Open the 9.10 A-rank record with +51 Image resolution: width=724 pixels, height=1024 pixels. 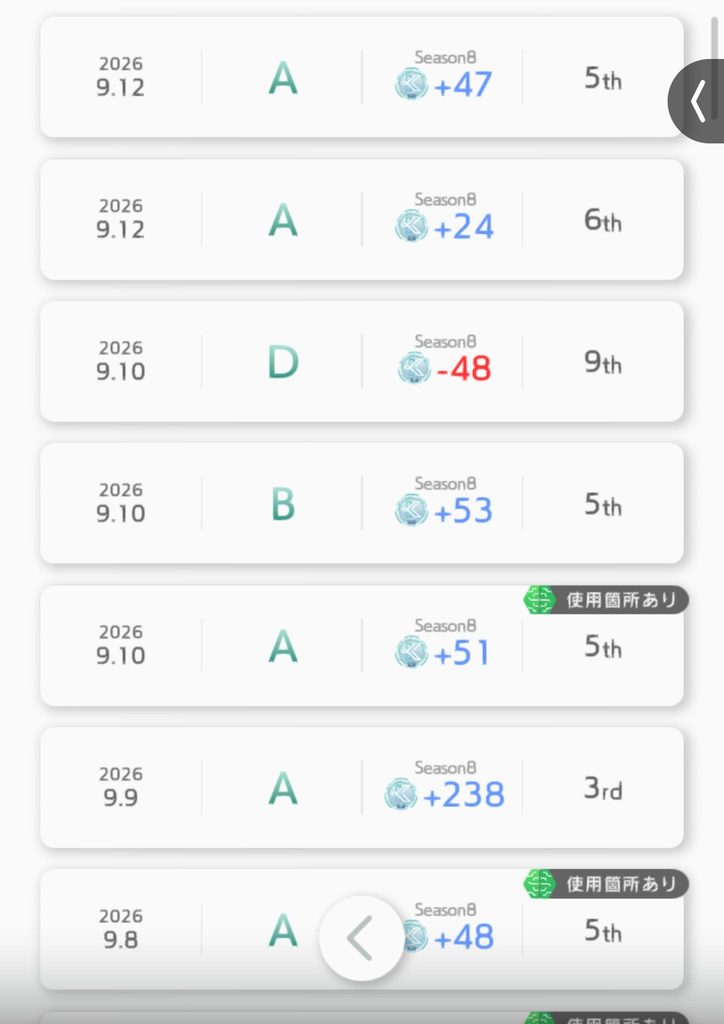click(362, 645)
